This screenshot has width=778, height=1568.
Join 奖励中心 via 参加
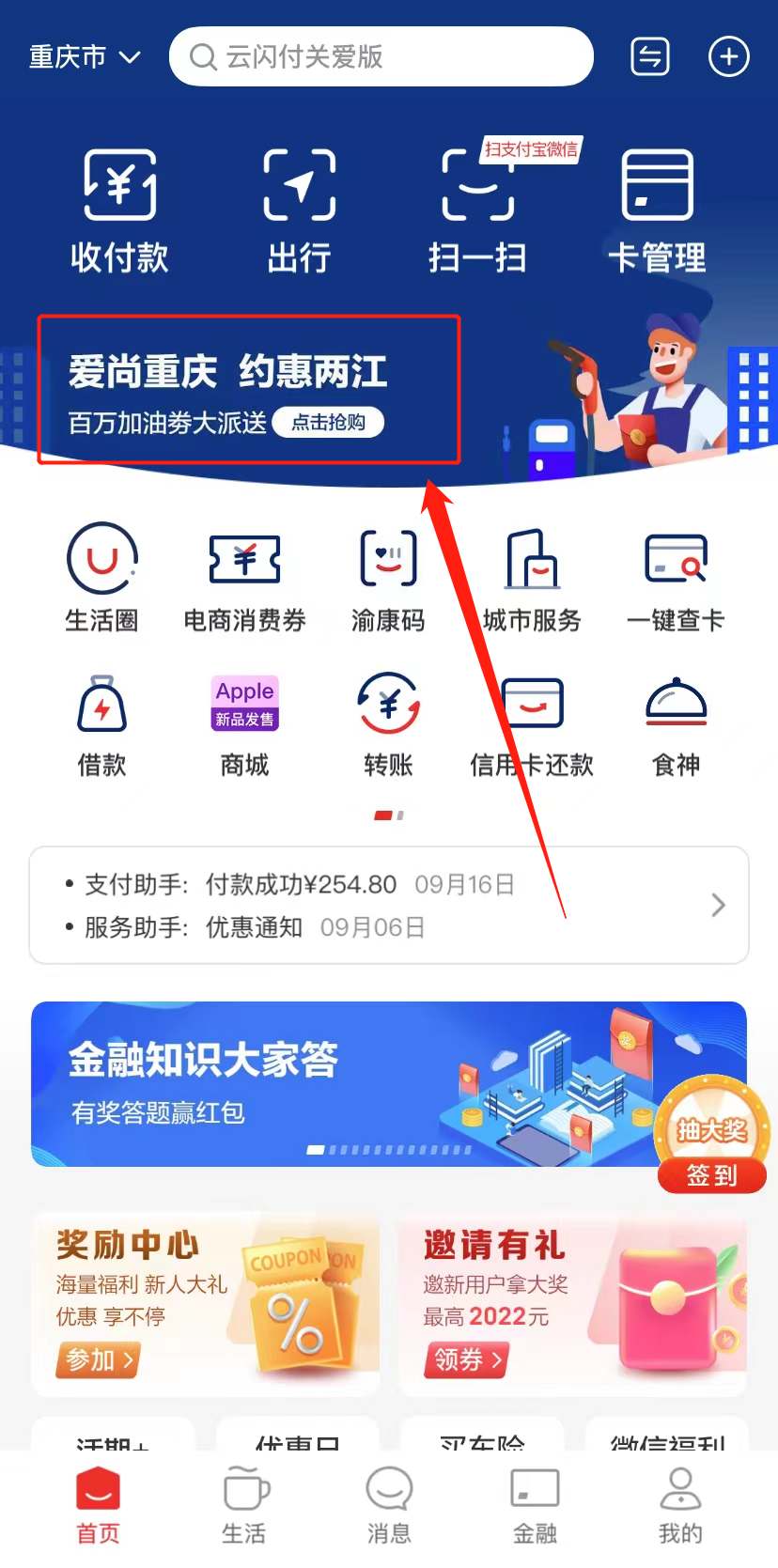[x=98, y=1359]
